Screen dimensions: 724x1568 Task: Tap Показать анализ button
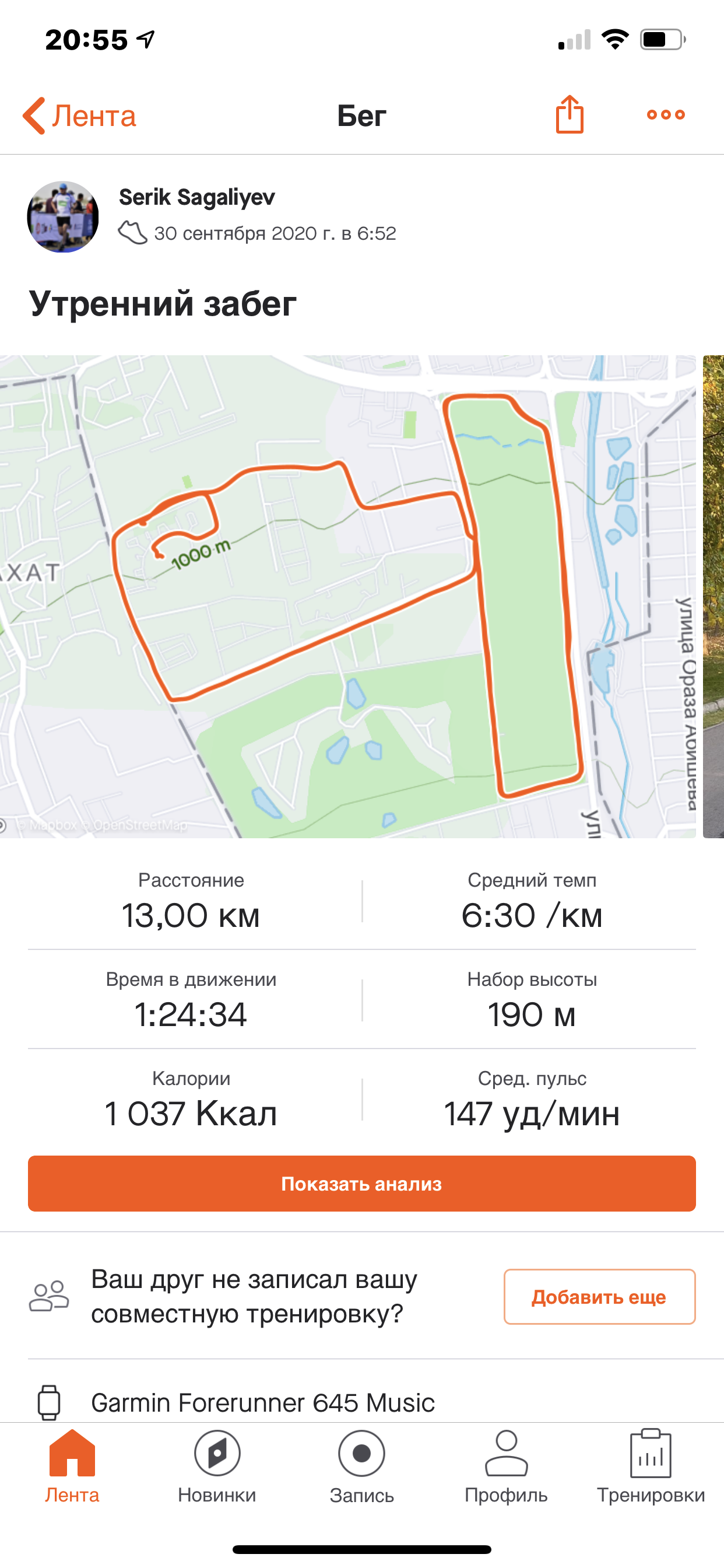click(361, 1184)
